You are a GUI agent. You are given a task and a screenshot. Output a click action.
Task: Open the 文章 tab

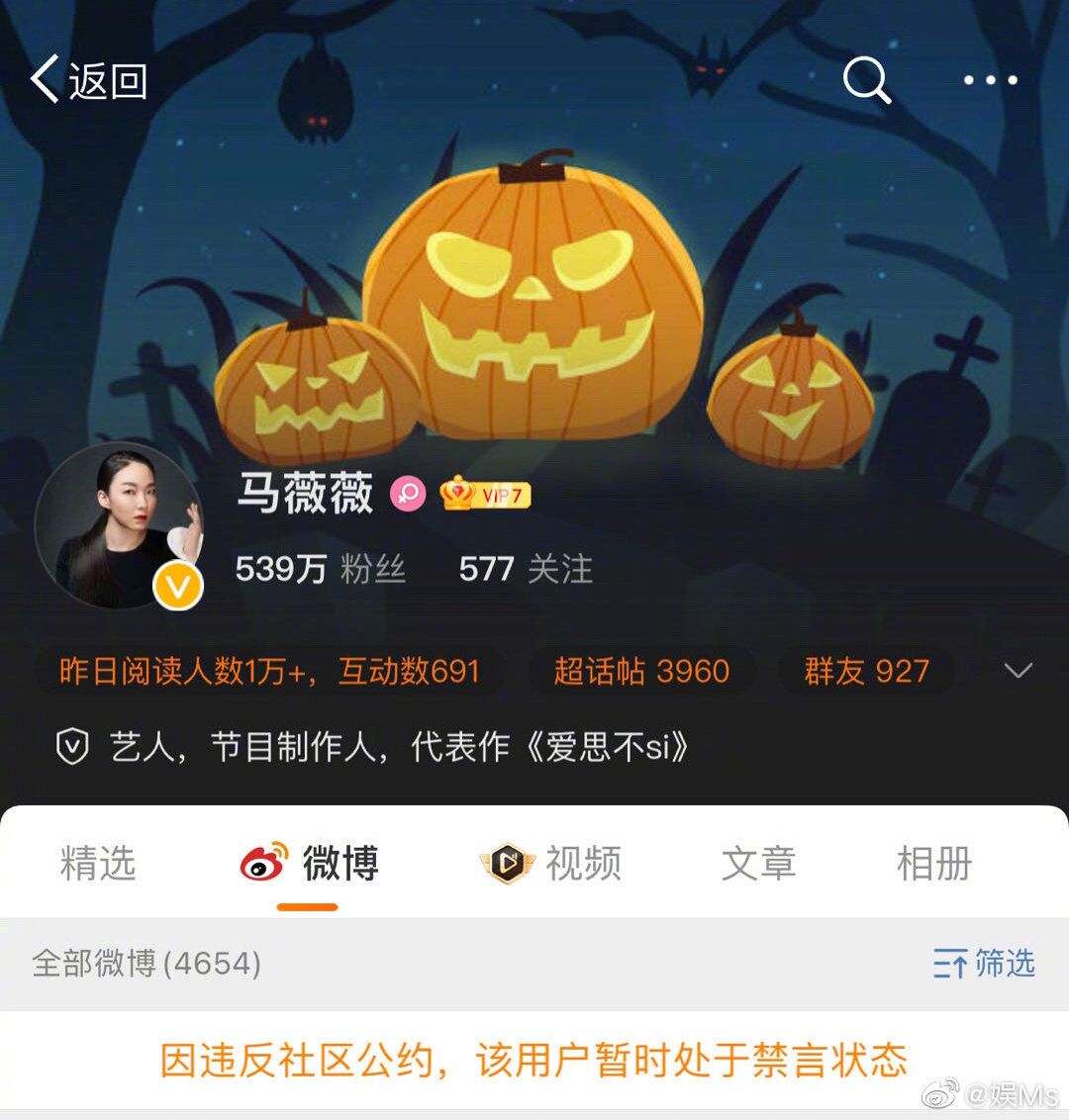(758, 863)
